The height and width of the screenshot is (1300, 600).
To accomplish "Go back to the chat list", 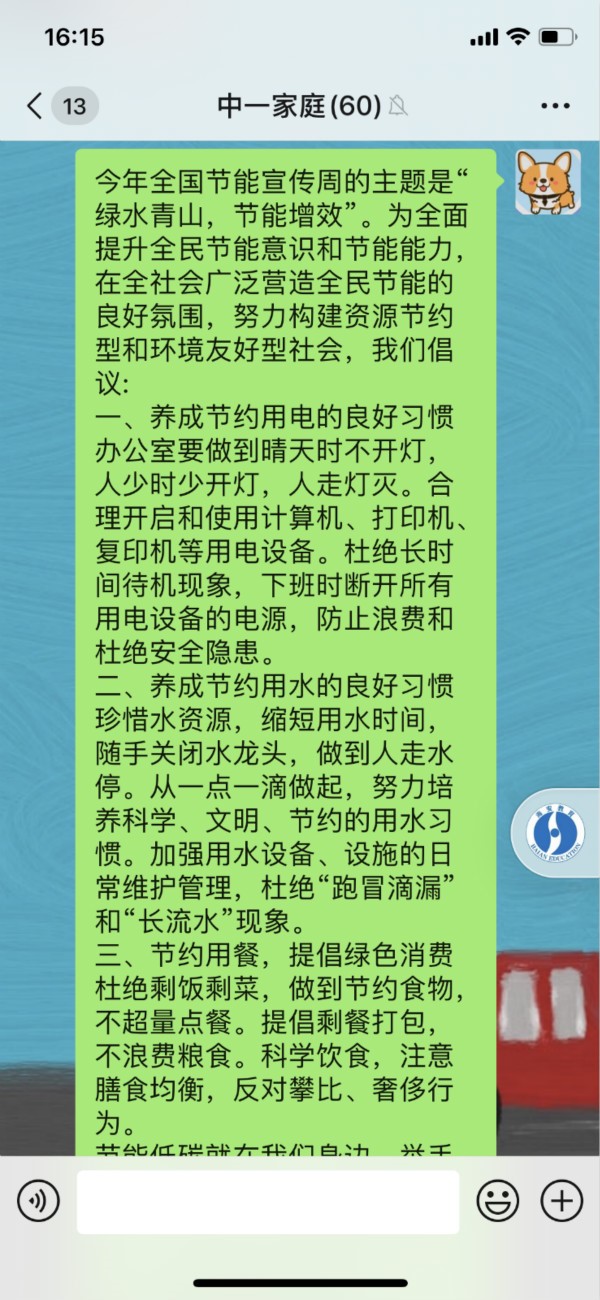I will tap(37, 106).
